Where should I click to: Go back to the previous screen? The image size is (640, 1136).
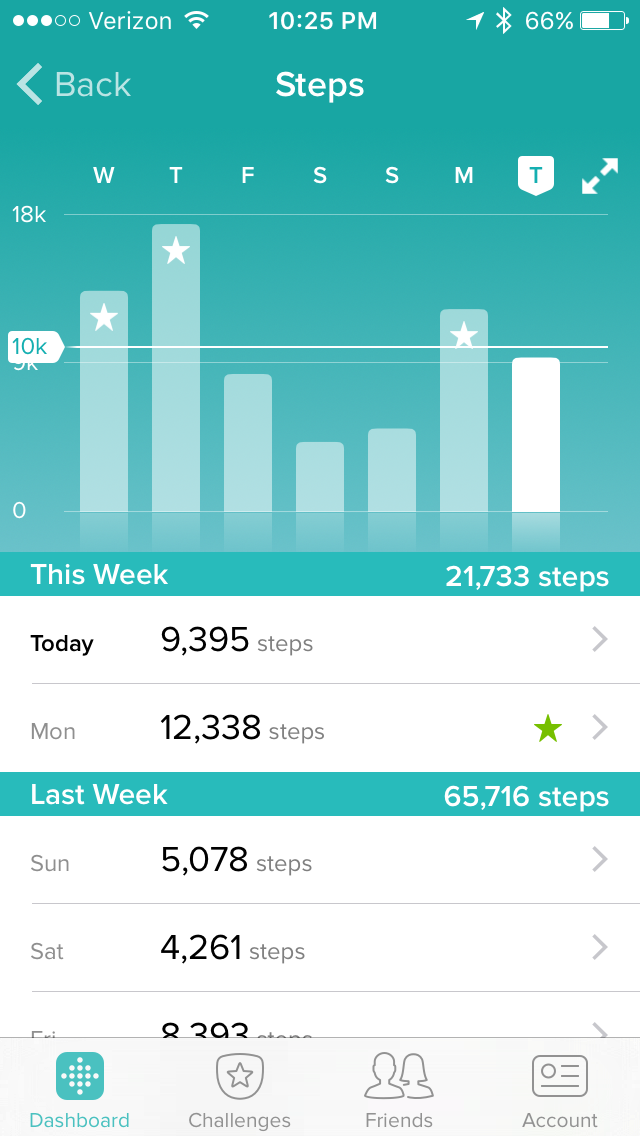(74, 86)
